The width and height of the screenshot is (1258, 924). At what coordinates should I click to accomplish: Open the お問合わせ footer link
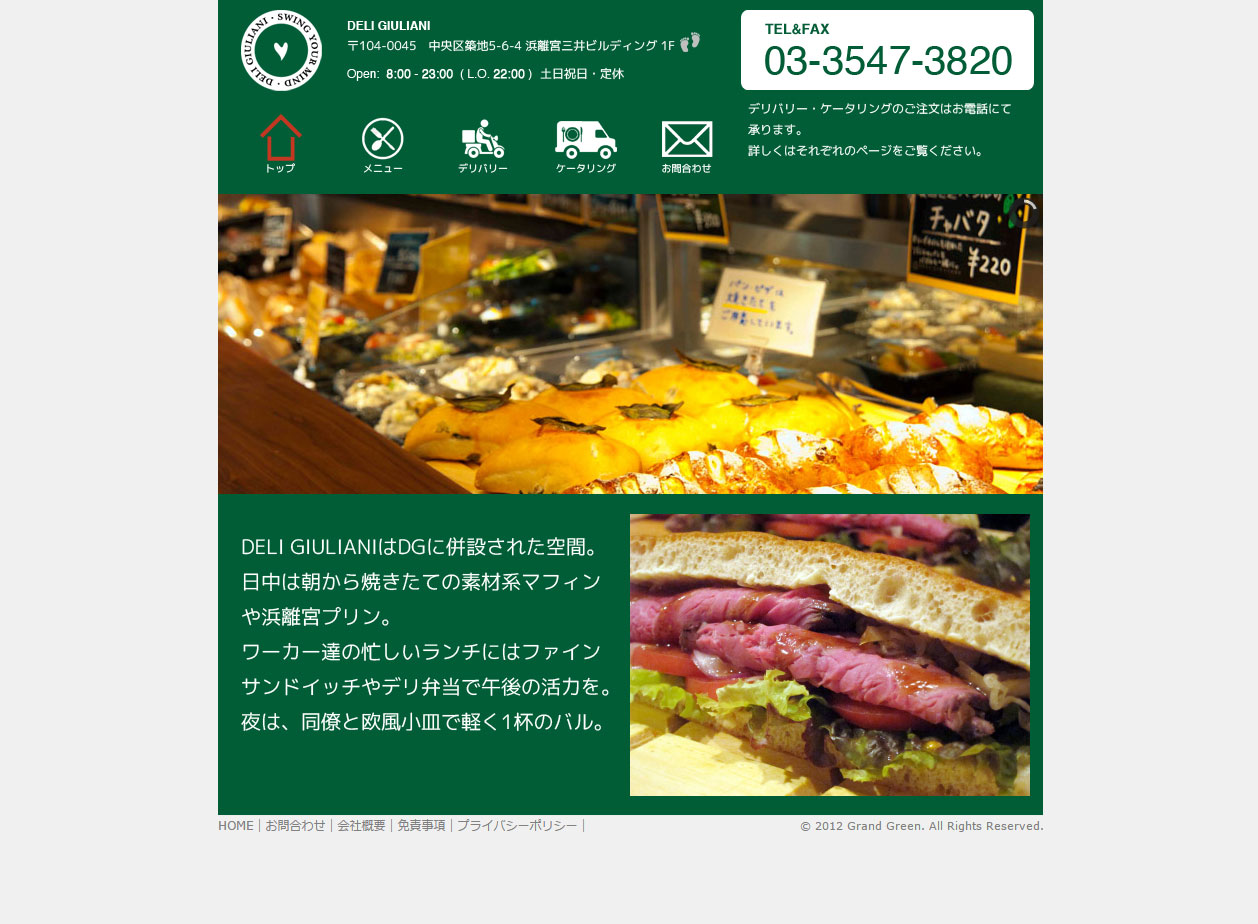pos(295,826)
